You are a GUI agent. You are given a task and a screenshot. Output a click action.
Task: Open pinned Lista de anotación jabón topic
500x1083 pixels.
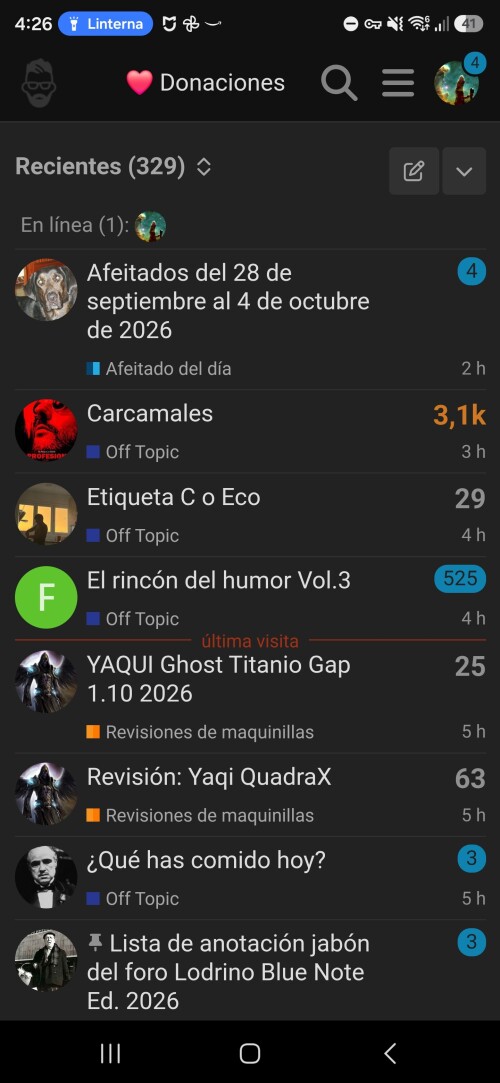[x=228, y=972]
